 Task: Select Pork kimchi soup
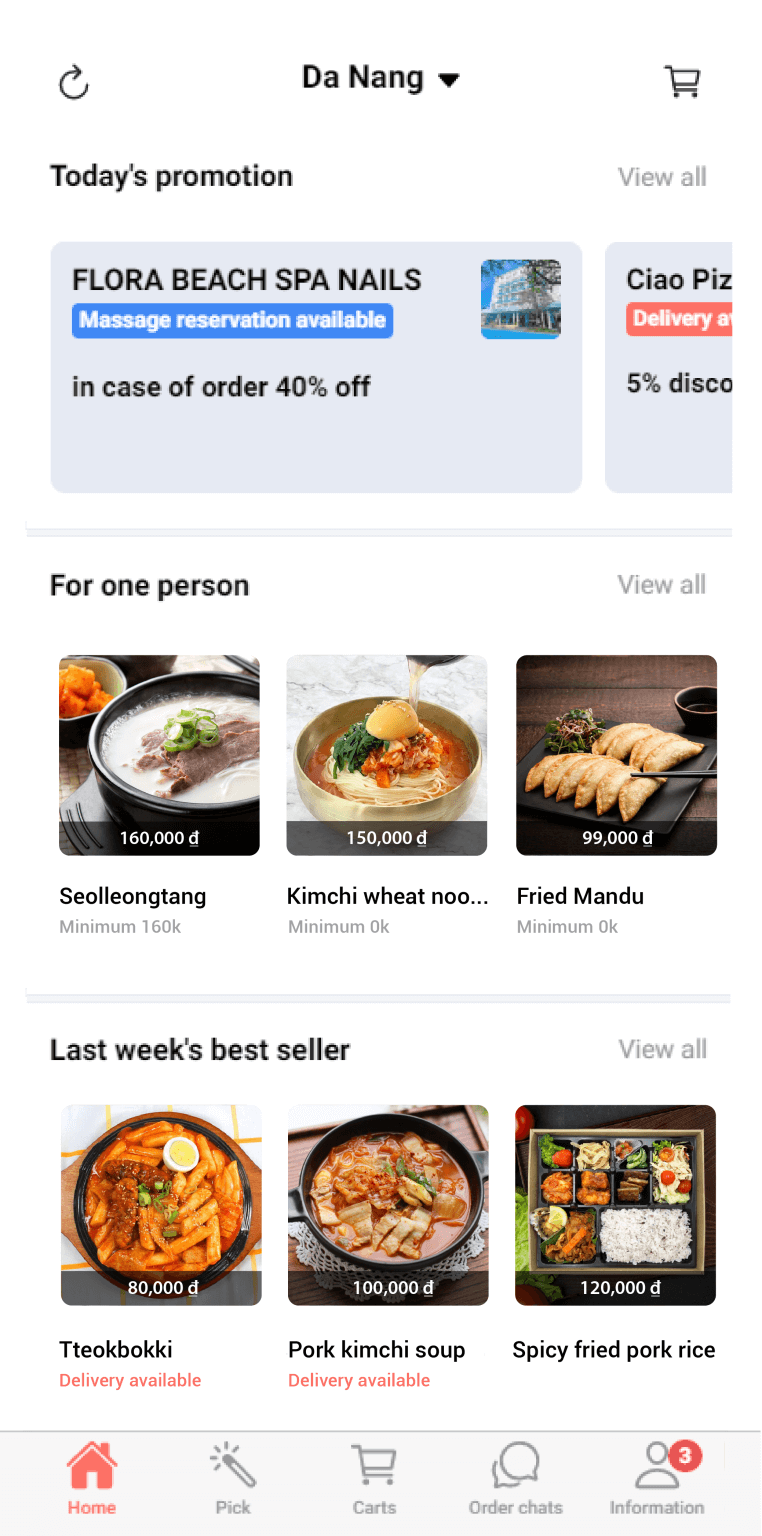[388, 1205]
